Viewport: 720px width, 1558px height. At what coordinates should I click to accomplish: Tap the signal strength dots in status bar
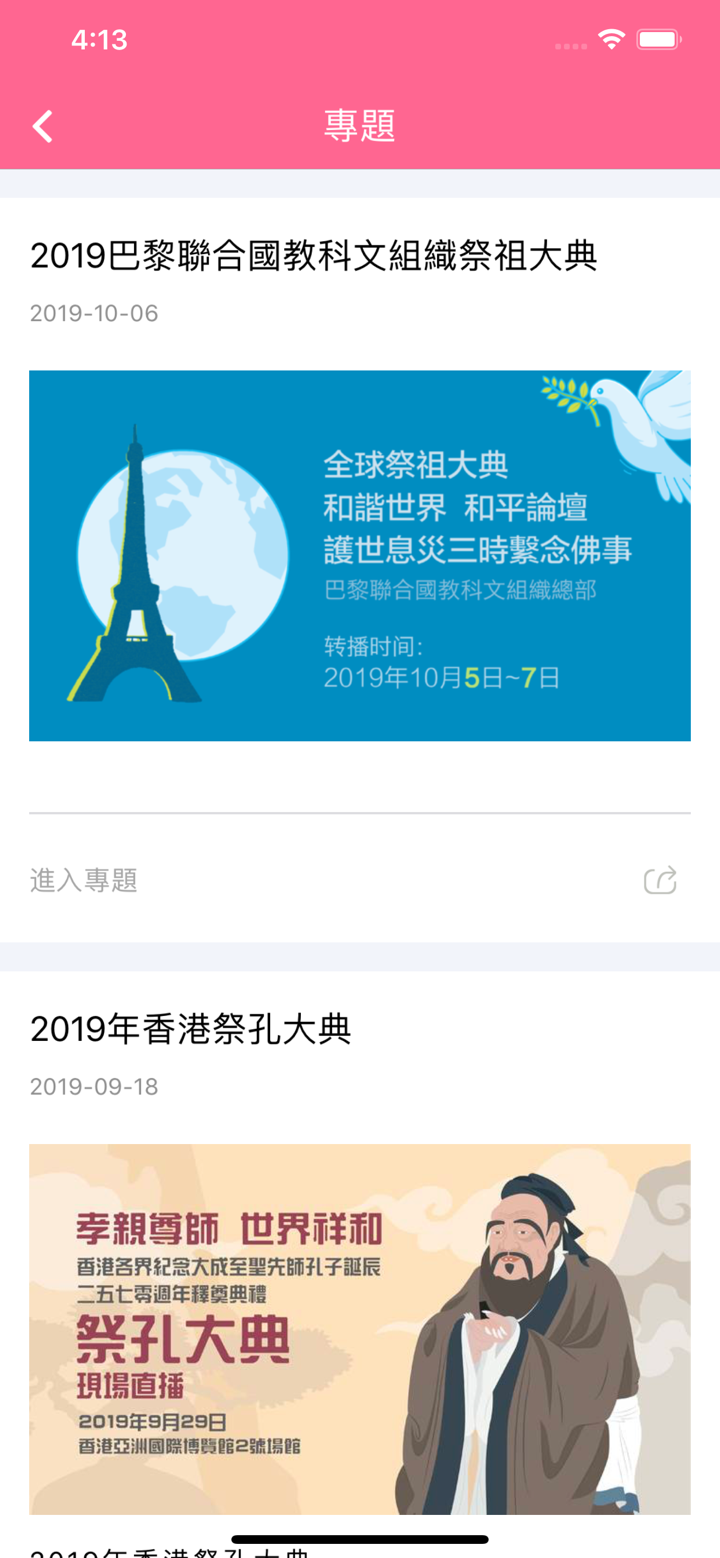pyautogui.click(x=572, y=45)
